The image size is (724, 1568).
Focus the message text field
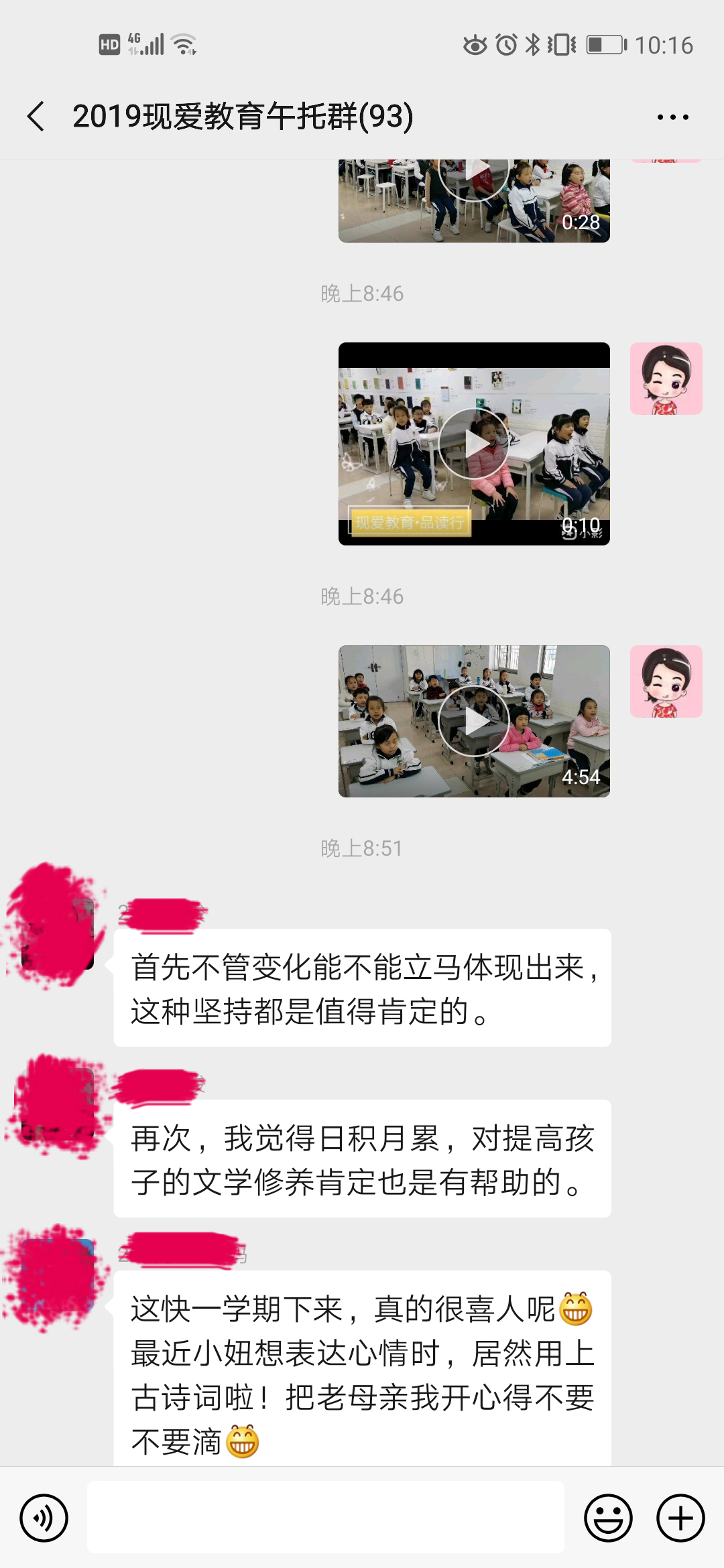[326, 1518]
